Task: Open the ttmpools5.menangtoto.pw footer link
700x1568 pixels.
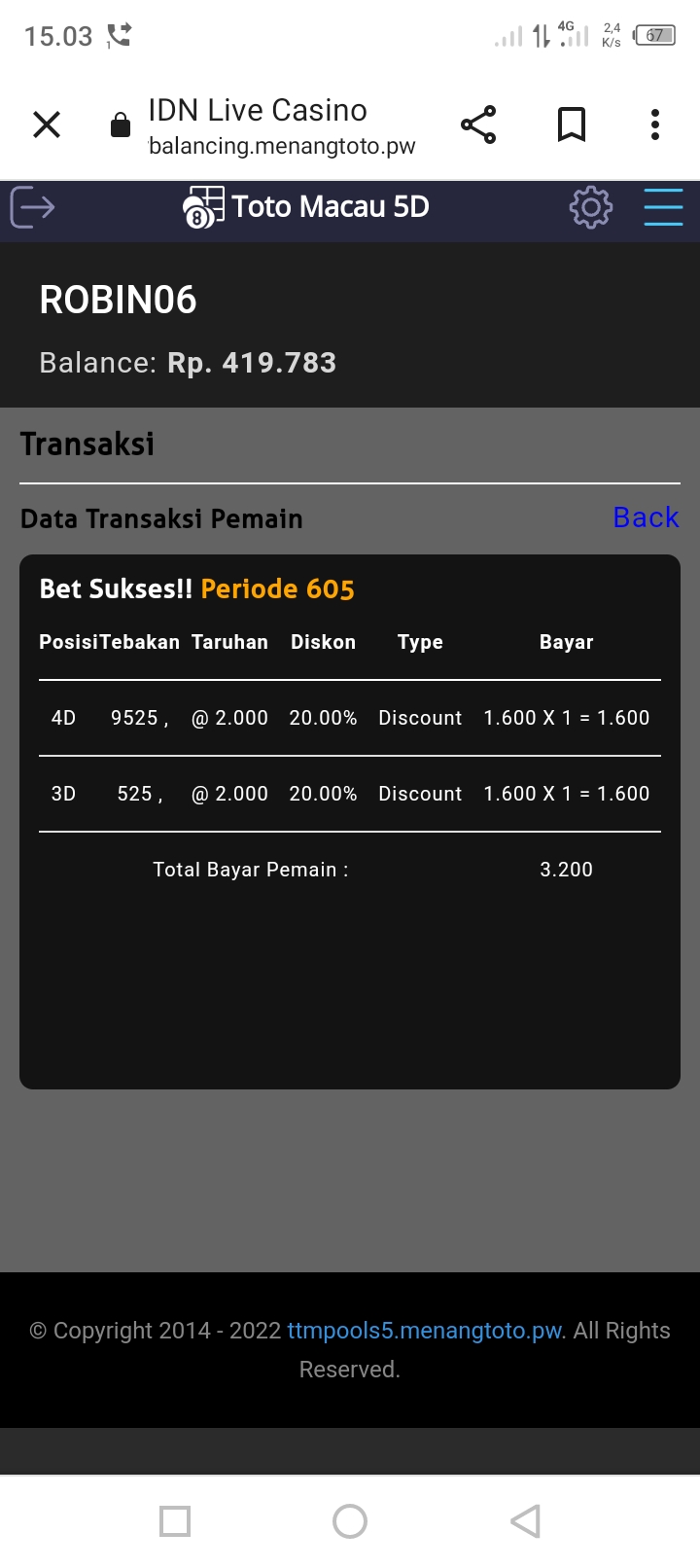Action: click(x=425, y=1331)
